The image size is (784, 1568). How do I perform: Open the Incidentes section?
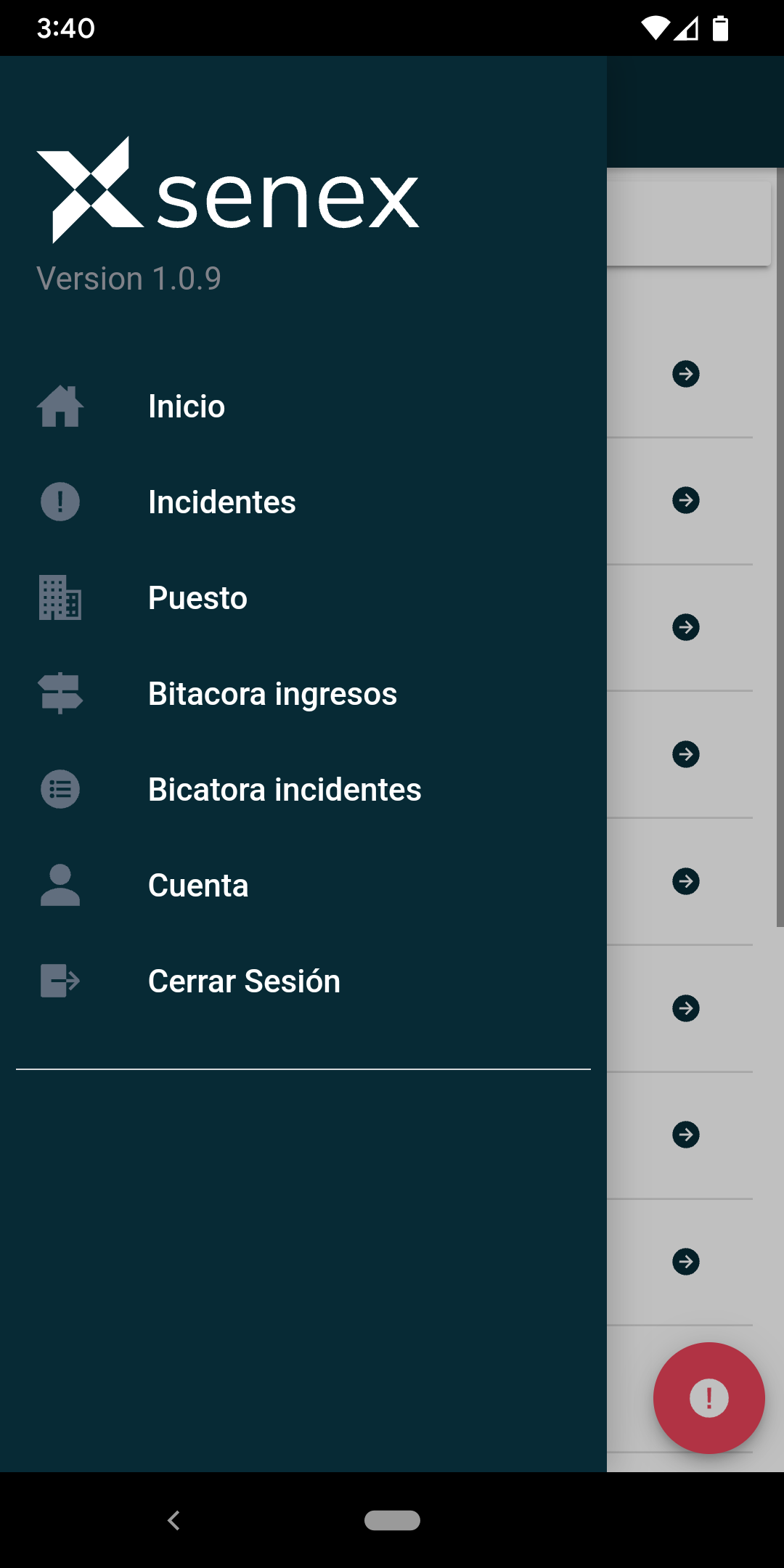pos(222,502)
